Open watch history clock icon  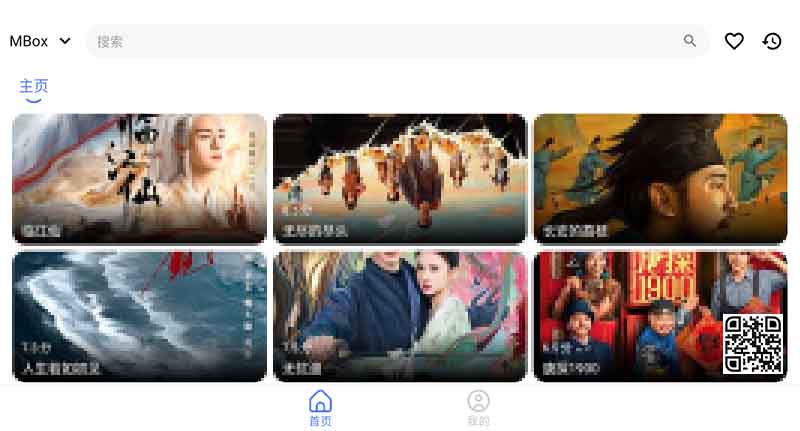tap(772, 41)
